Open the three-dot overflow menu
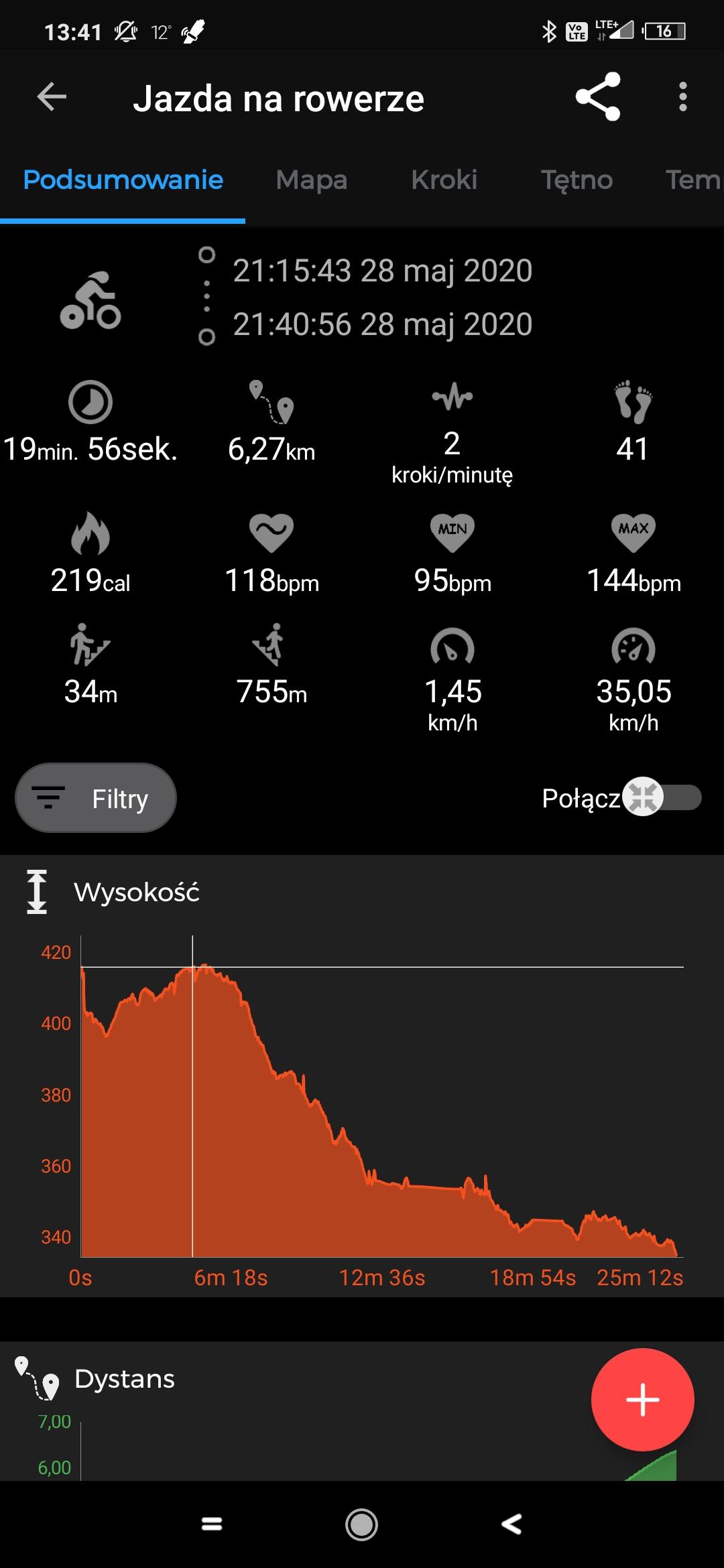This screenshot has height=1568, width=724. click(x=682, y=97)
